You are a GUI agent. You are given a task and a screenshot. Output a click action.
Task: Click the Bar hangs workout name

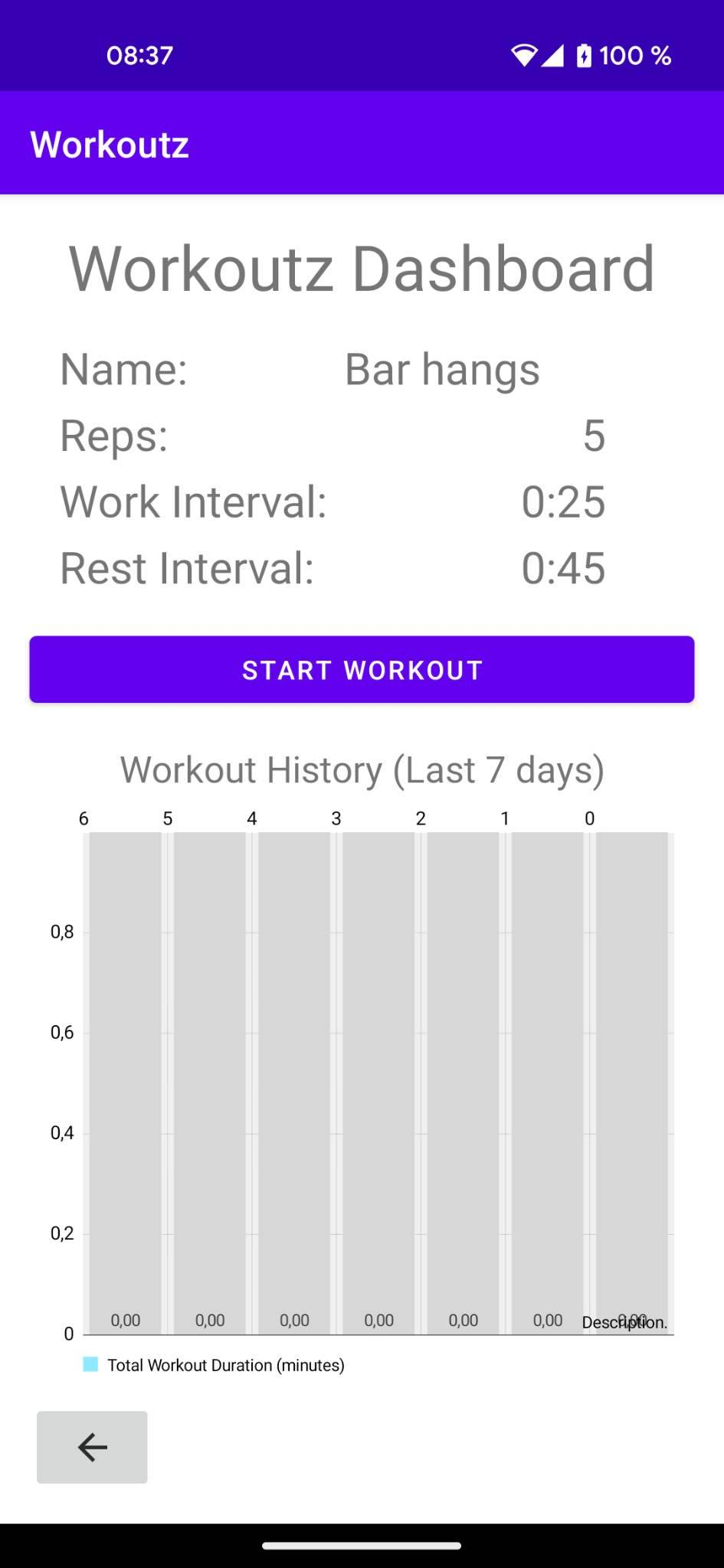point(442,368)
